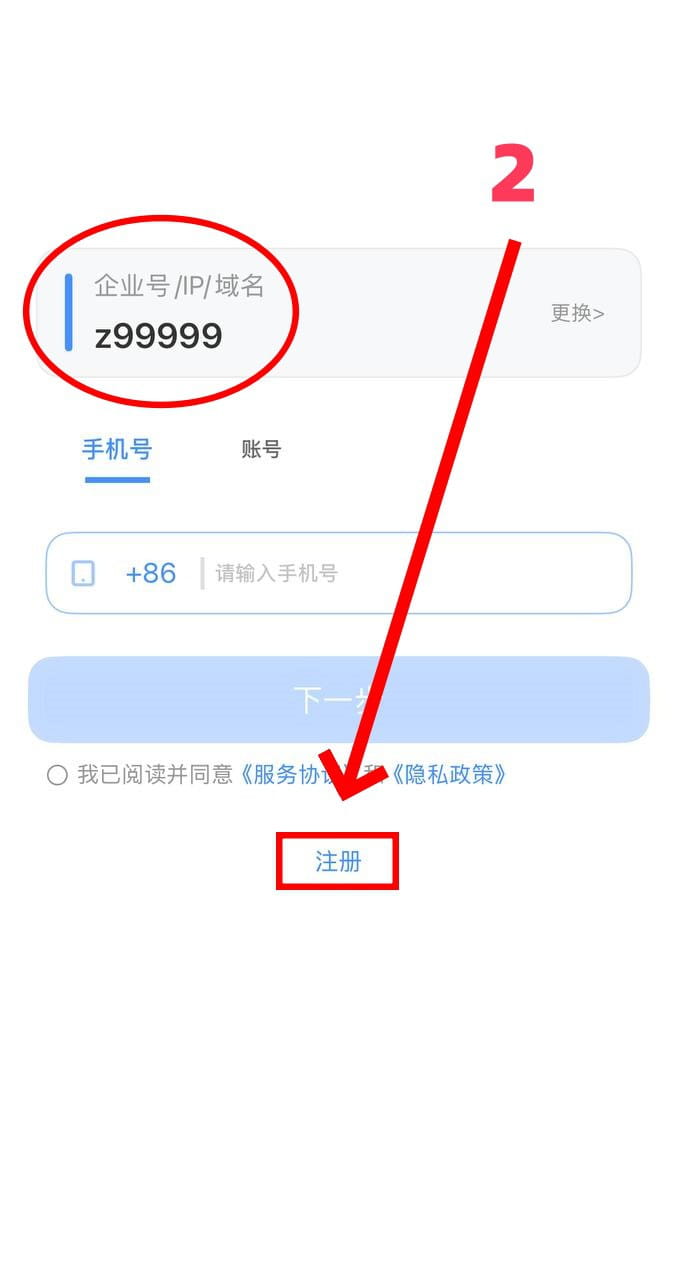Viewport: 678px width, 1280px height.
Task: Switch to the 账号 login tab
Action: [261, 450]
